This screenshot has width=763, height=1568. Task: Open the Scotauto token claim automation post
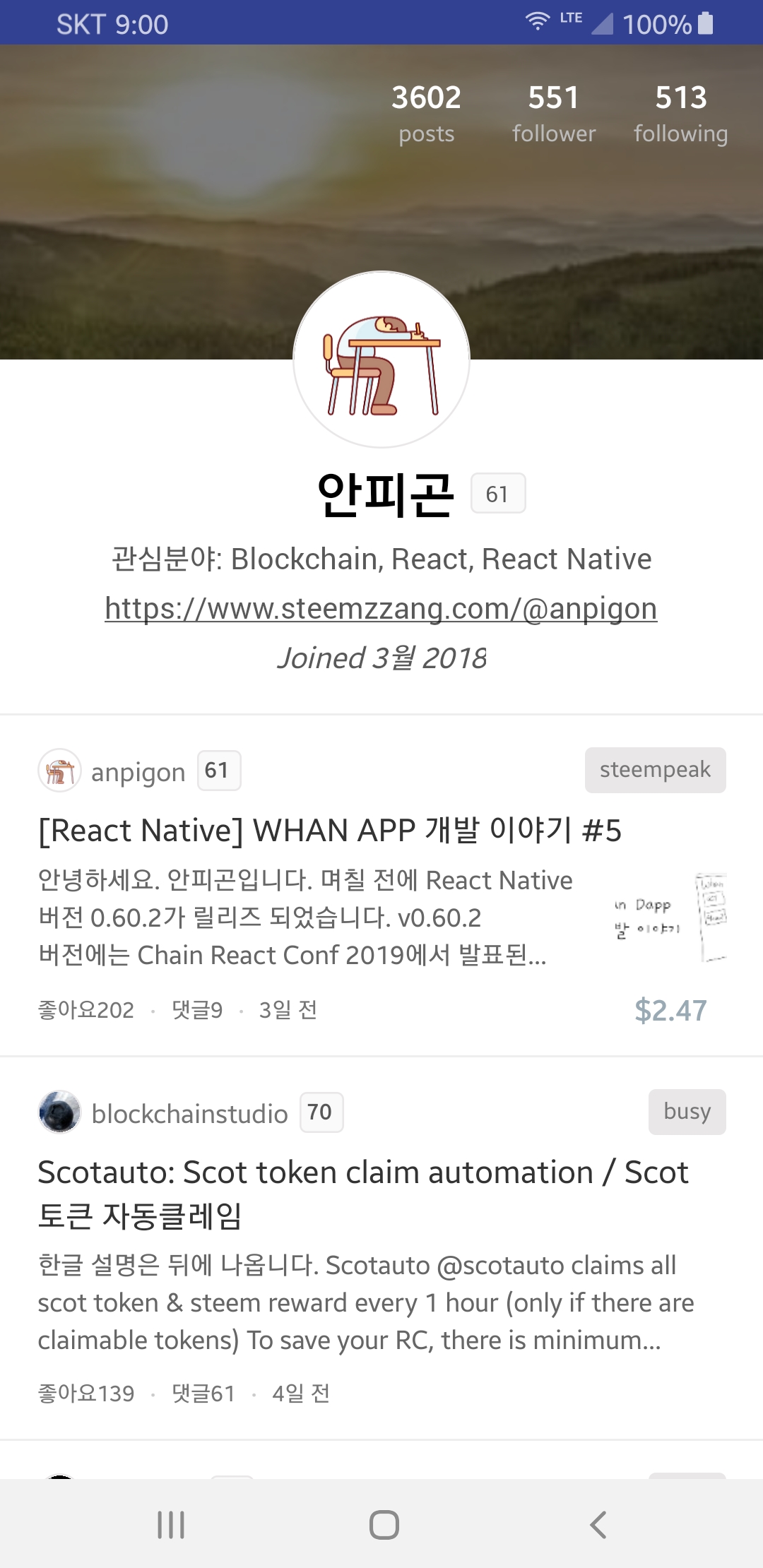362,1193
